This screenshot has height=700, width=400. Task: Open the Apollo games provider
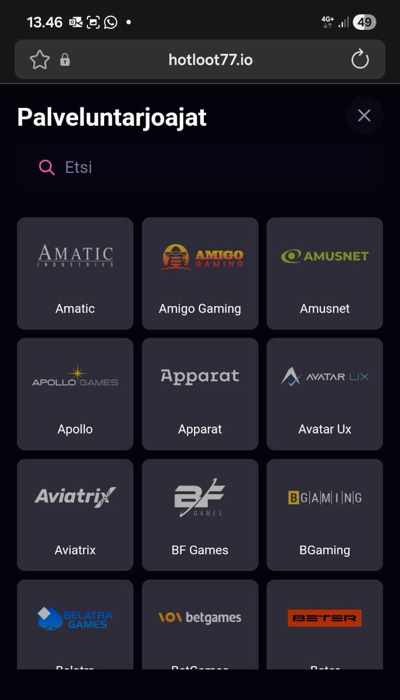tap(75, 394)
